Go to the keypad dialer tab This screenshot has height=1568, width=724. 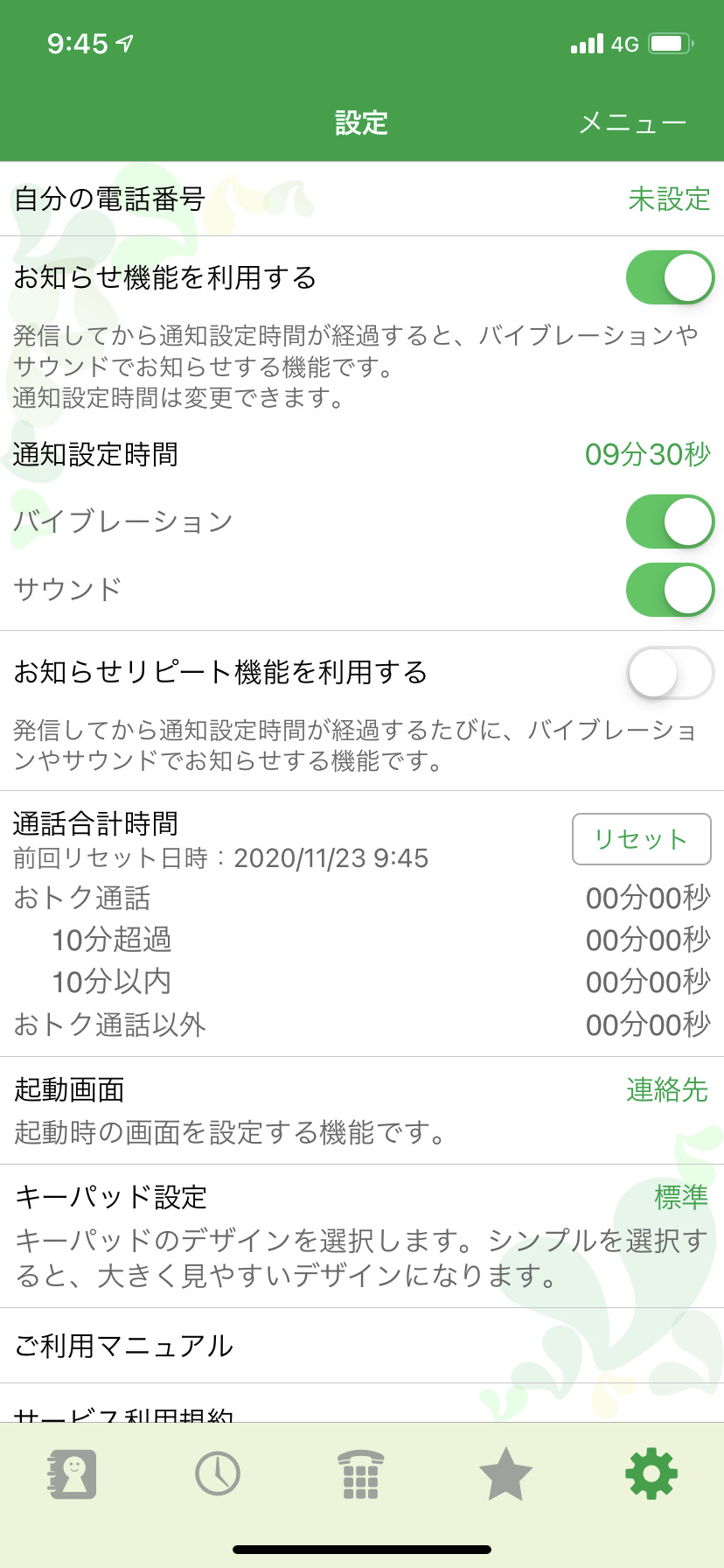(x=361, y=1474)
